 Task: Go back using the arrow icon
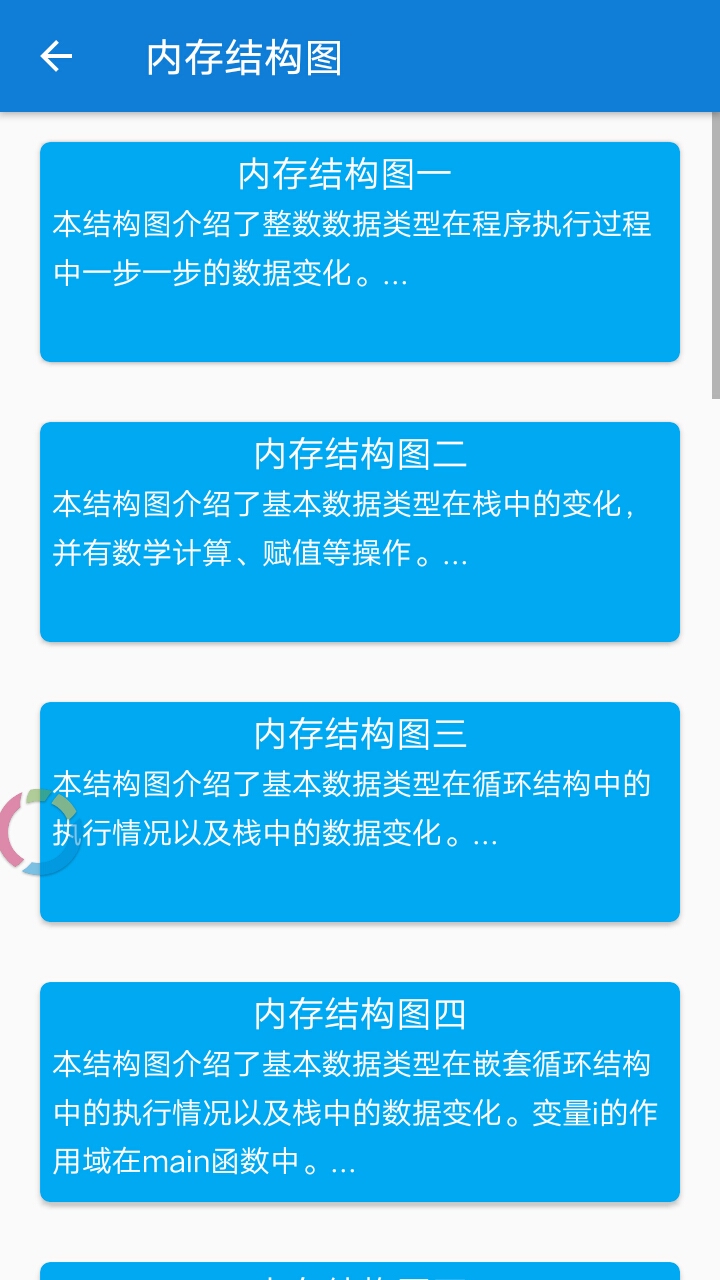(56, 56)
